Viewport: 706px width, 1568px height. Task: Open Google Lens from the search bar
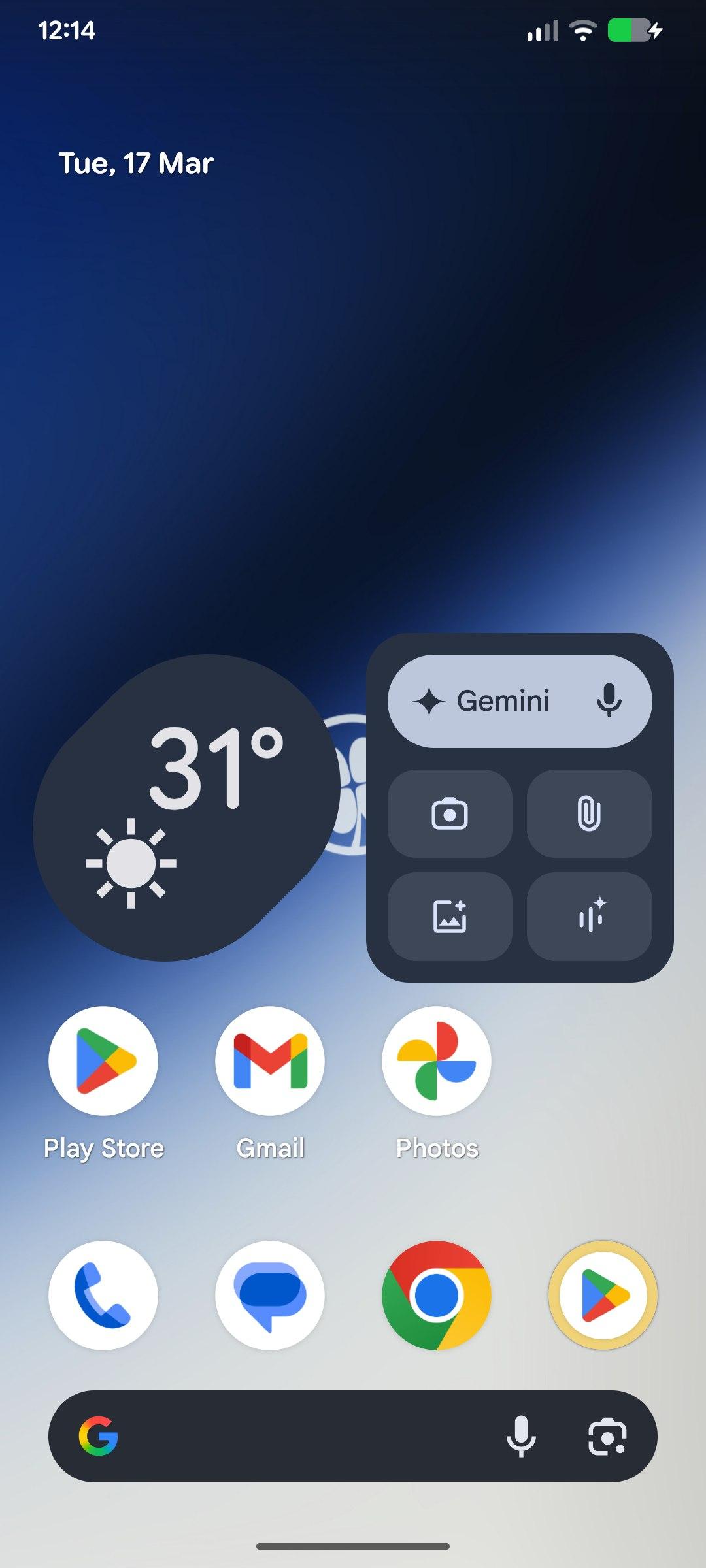point(607,1436)
